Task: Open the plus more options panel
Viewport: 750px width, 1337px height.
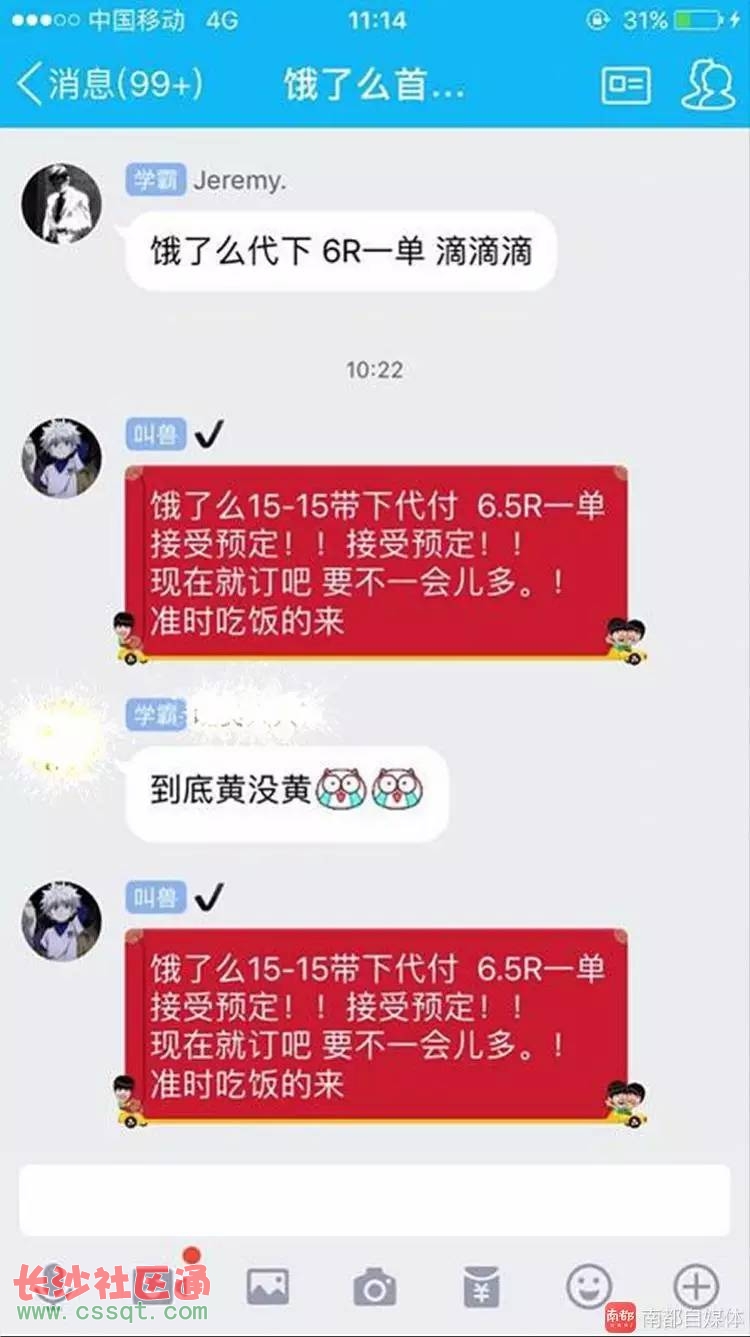Action: [696, 1286]
